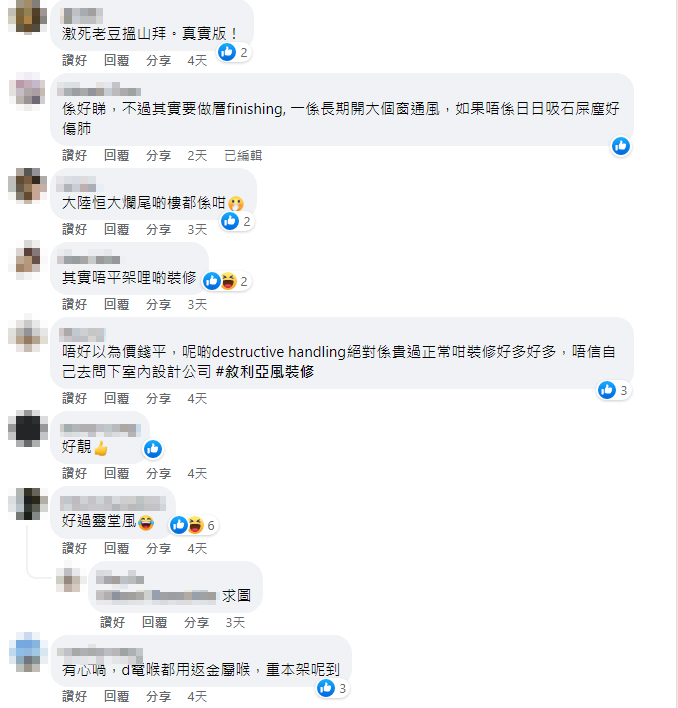Image resolution: width=678 pixels, height=708 pixels.
Task: Share the 激死老豆搵山拜 comment
Action: (158, 60)
